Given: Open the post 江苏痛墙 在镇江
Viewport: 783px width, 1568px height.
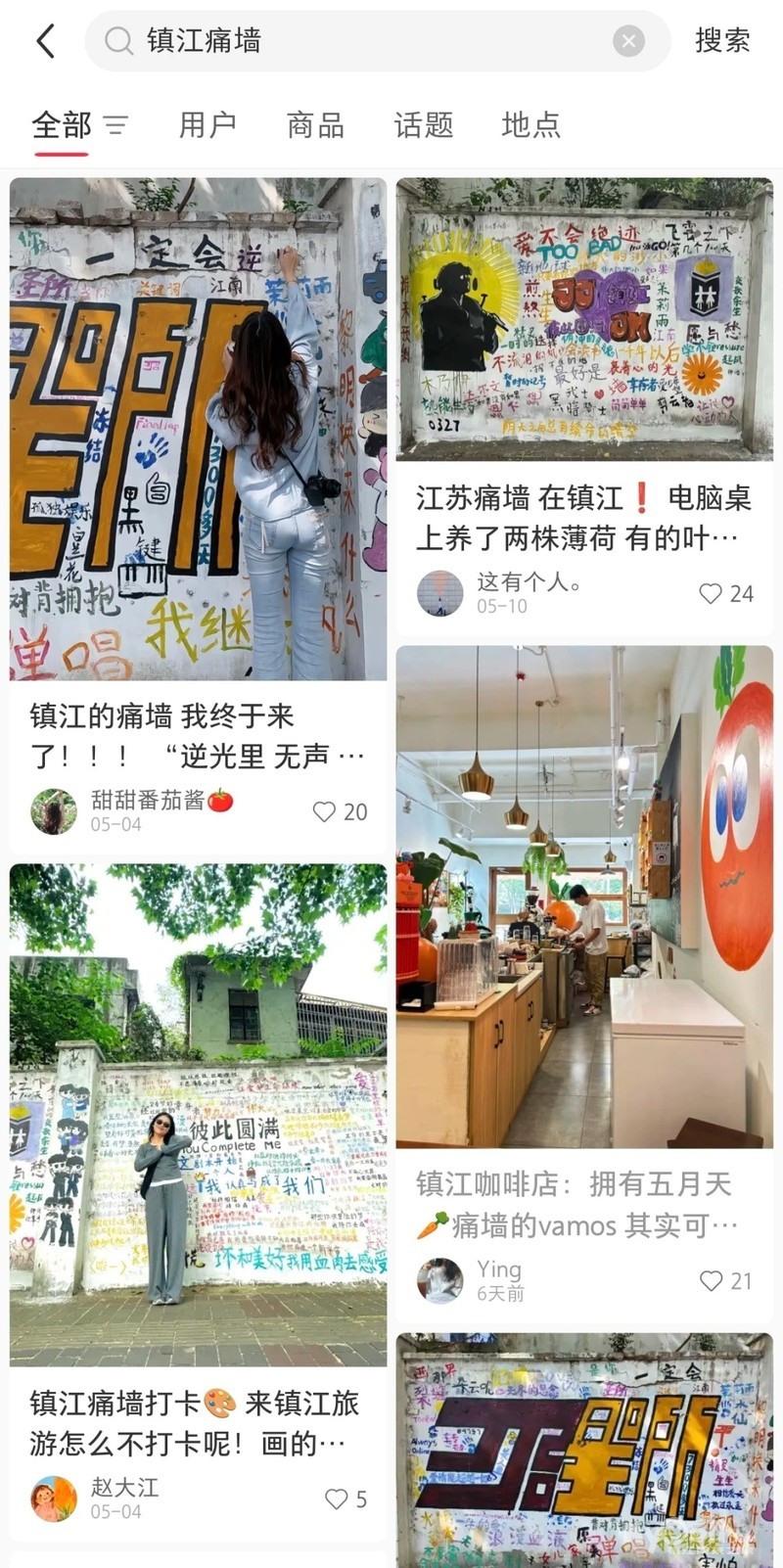Looking at the screenshot, I should coord(583,518).
